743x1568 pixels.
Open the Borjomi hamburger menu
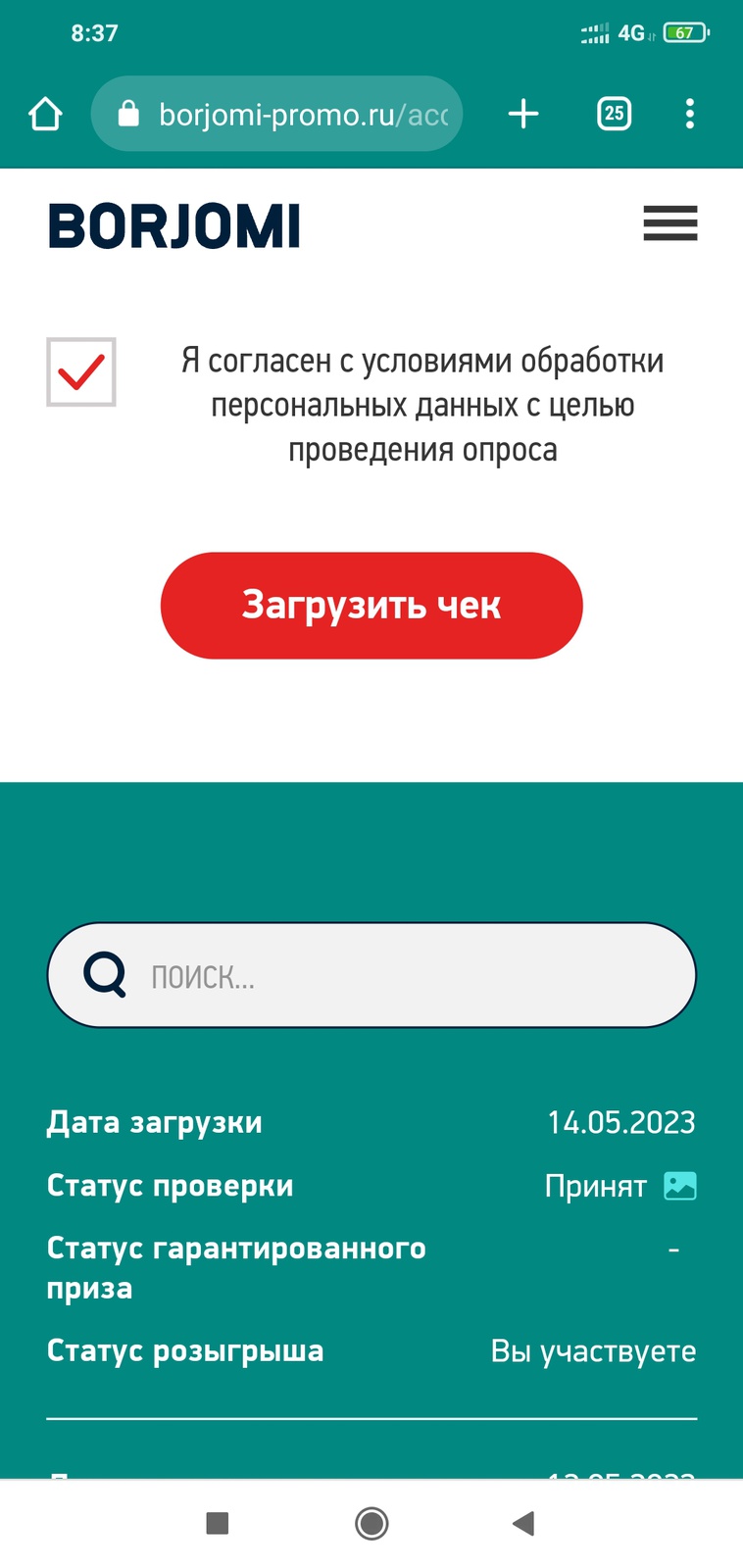(x=670, y=223)
